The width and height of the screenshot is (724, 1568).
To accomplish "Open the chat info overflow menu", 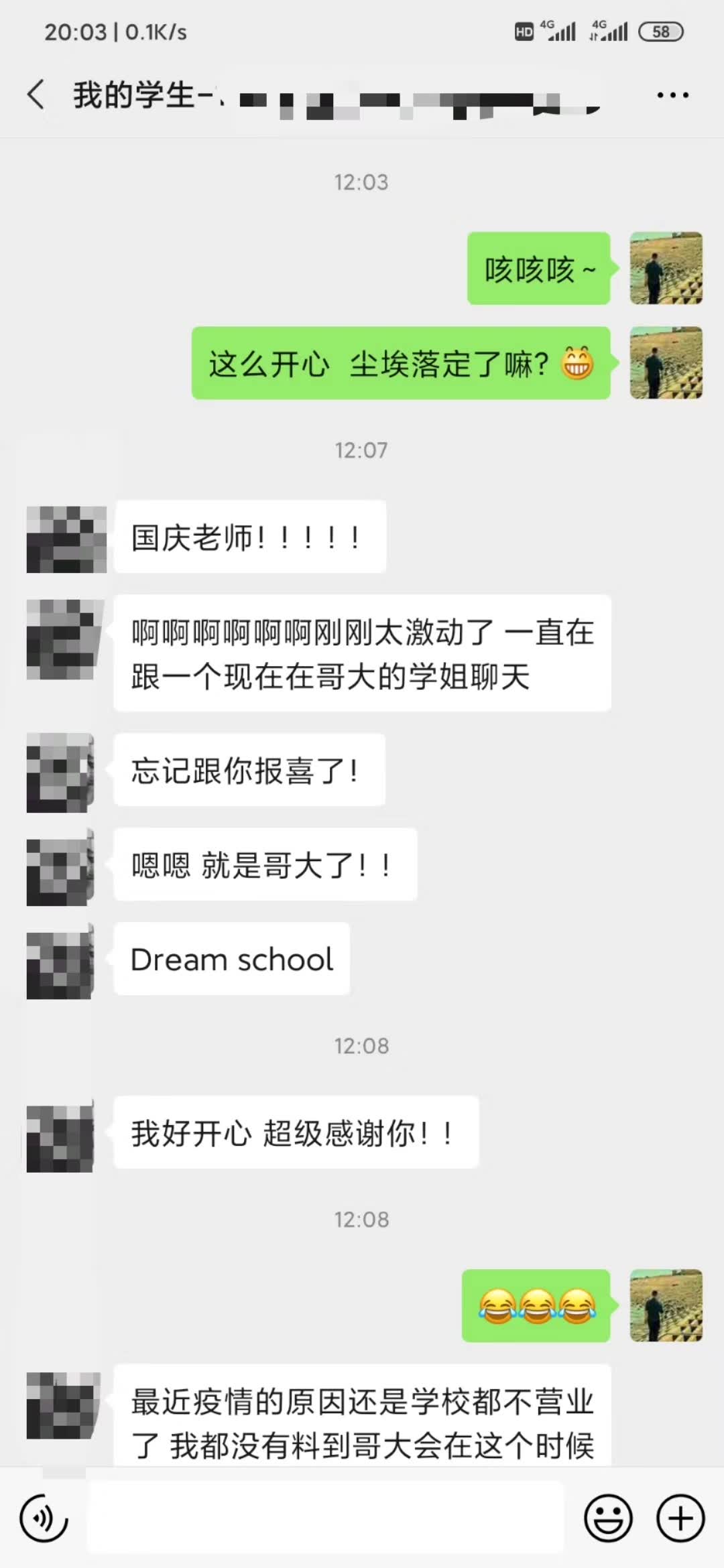I will 672,95.
